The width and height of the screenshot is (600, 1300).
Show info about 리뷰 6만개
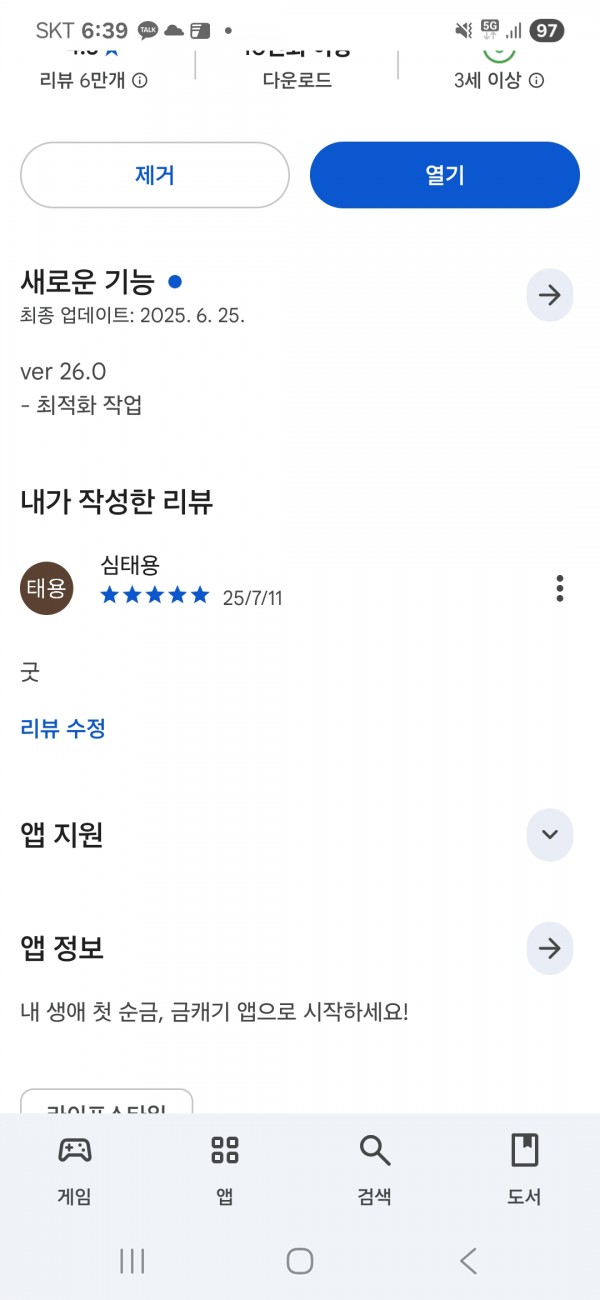(x=140, y=81)
